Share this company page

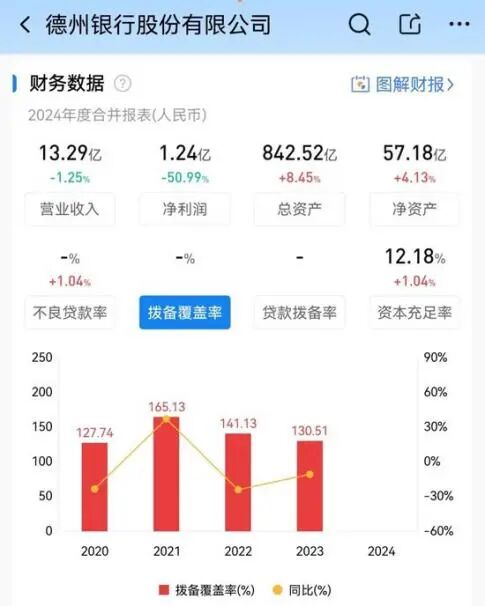click(x=410, y=24)
